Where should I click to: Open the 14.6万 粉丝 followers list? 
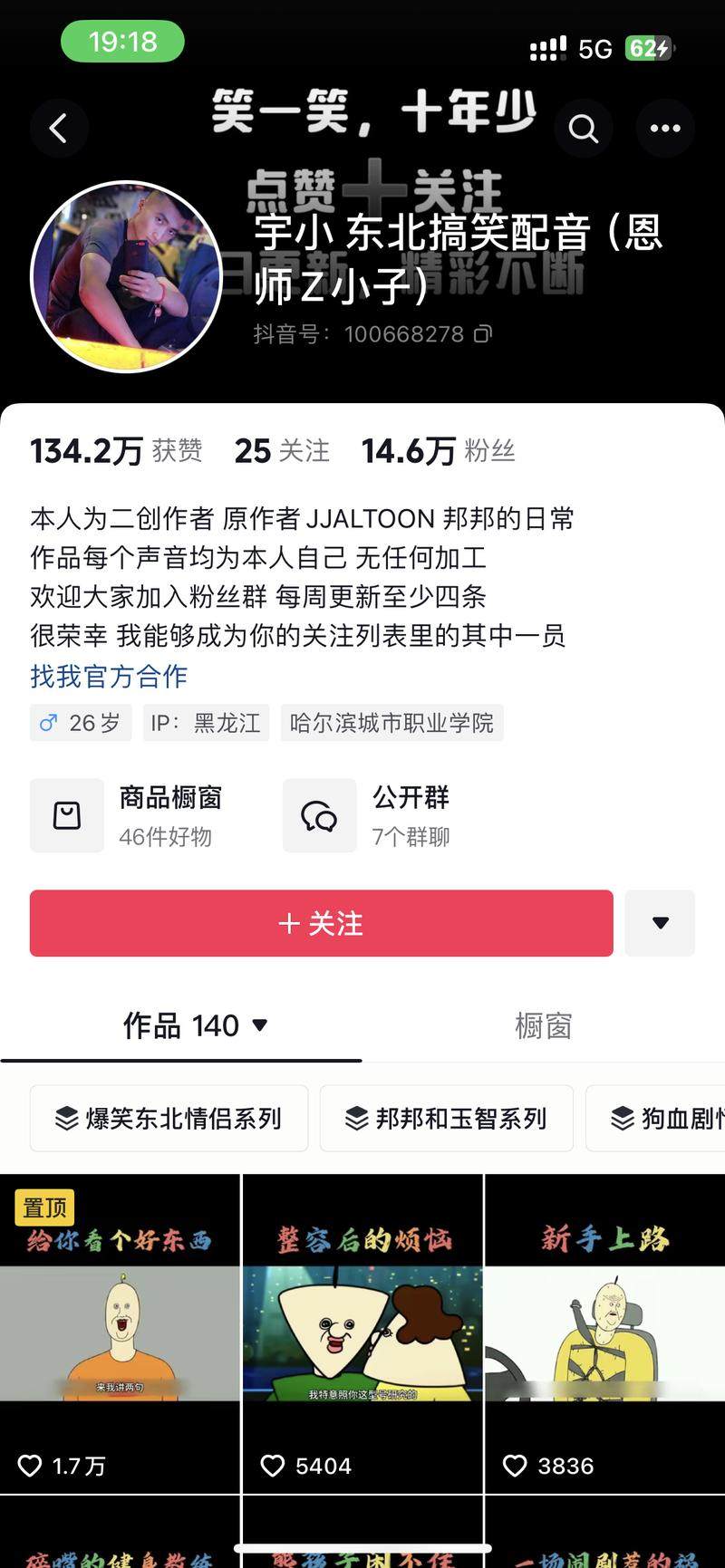439,450
